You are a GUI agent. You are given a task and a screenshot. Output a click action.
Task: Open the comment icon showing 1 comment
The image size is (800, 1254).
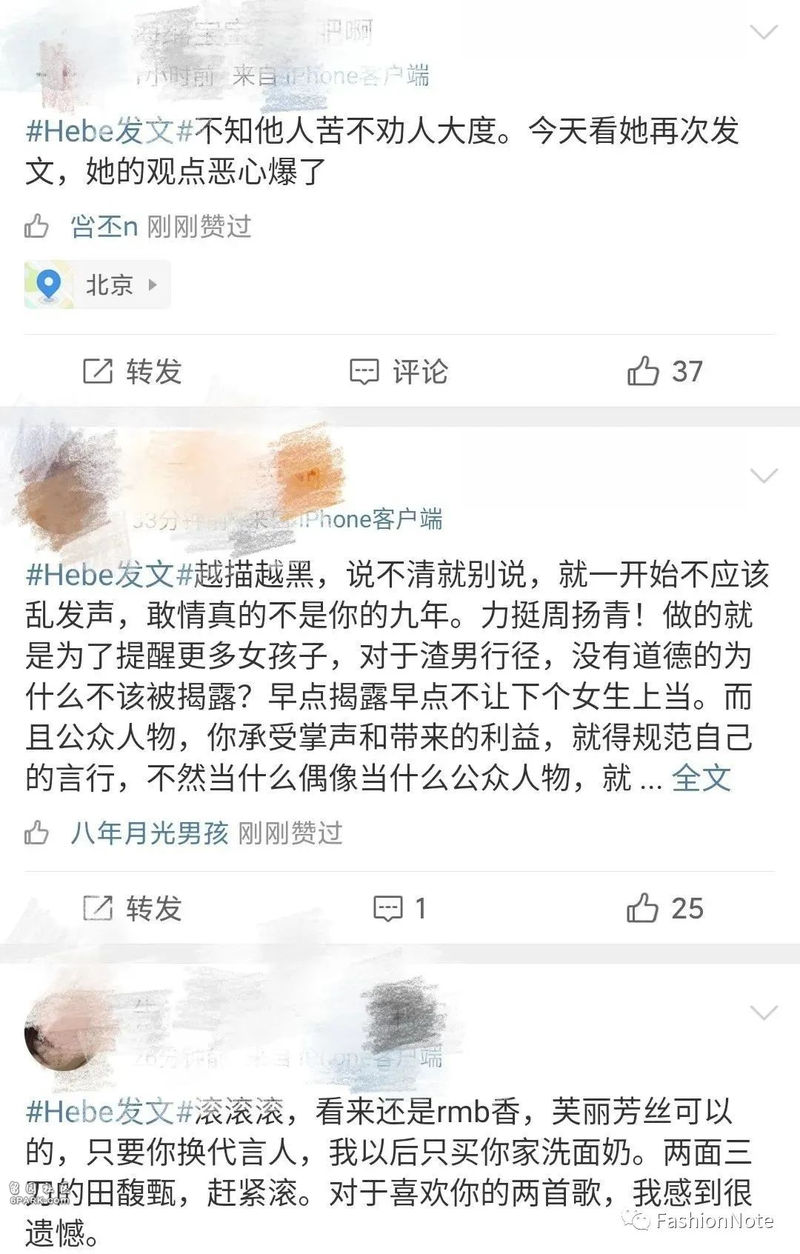coord(398,908)
